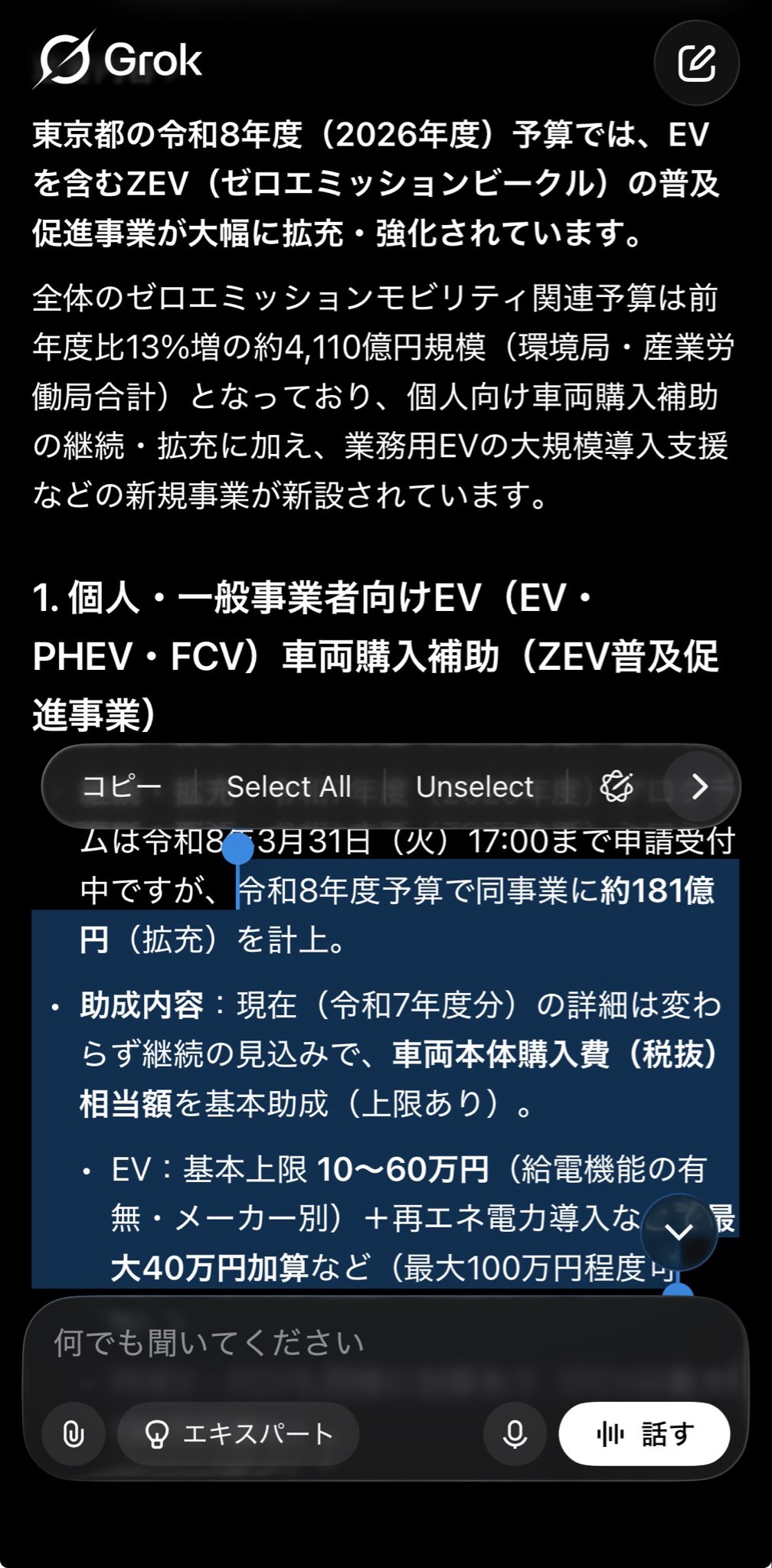Show more selection menu options arrow
Screen dimensions: 772x1568
(699, 786)
